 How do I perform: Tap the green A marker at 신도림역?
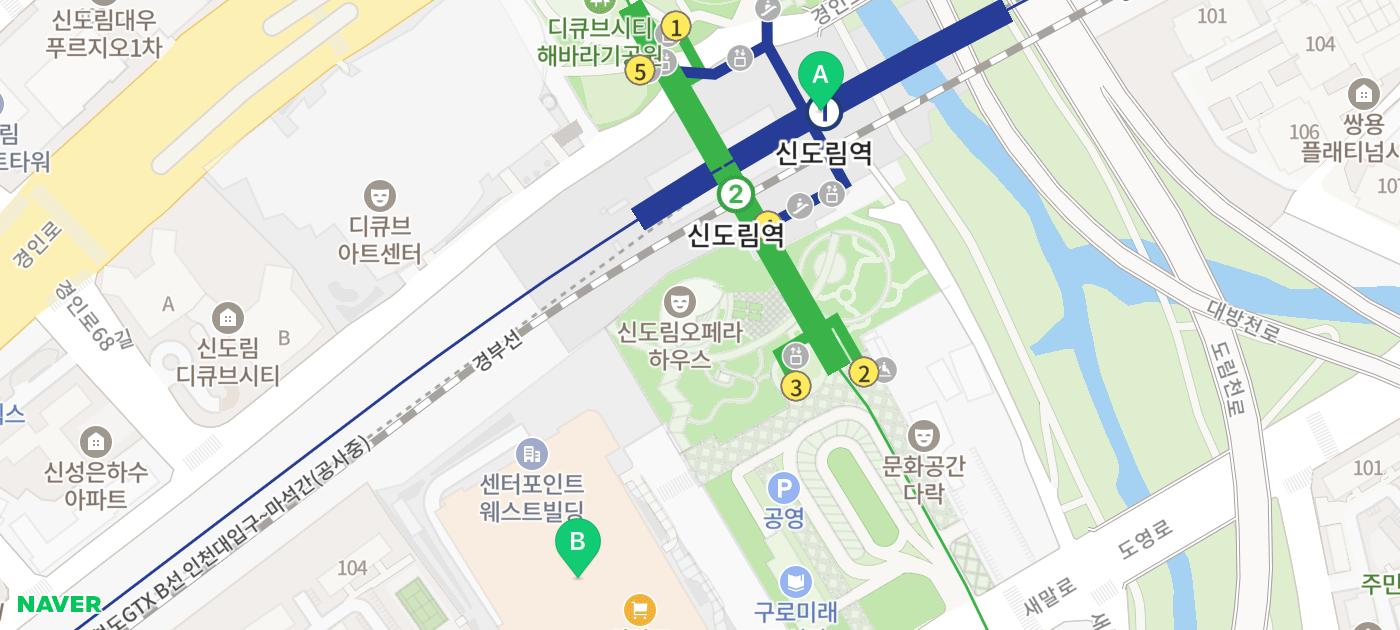pyautogui.click(x=821, y=76)
